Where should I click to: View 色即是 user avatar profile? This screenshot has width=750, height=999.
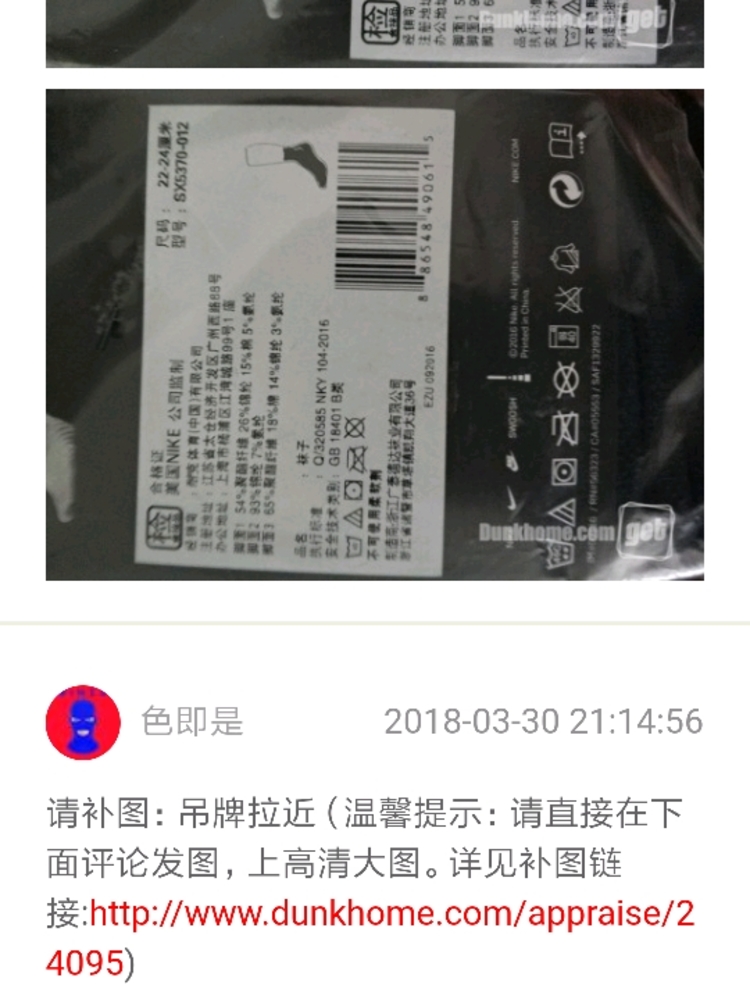[x=83, y=722]
